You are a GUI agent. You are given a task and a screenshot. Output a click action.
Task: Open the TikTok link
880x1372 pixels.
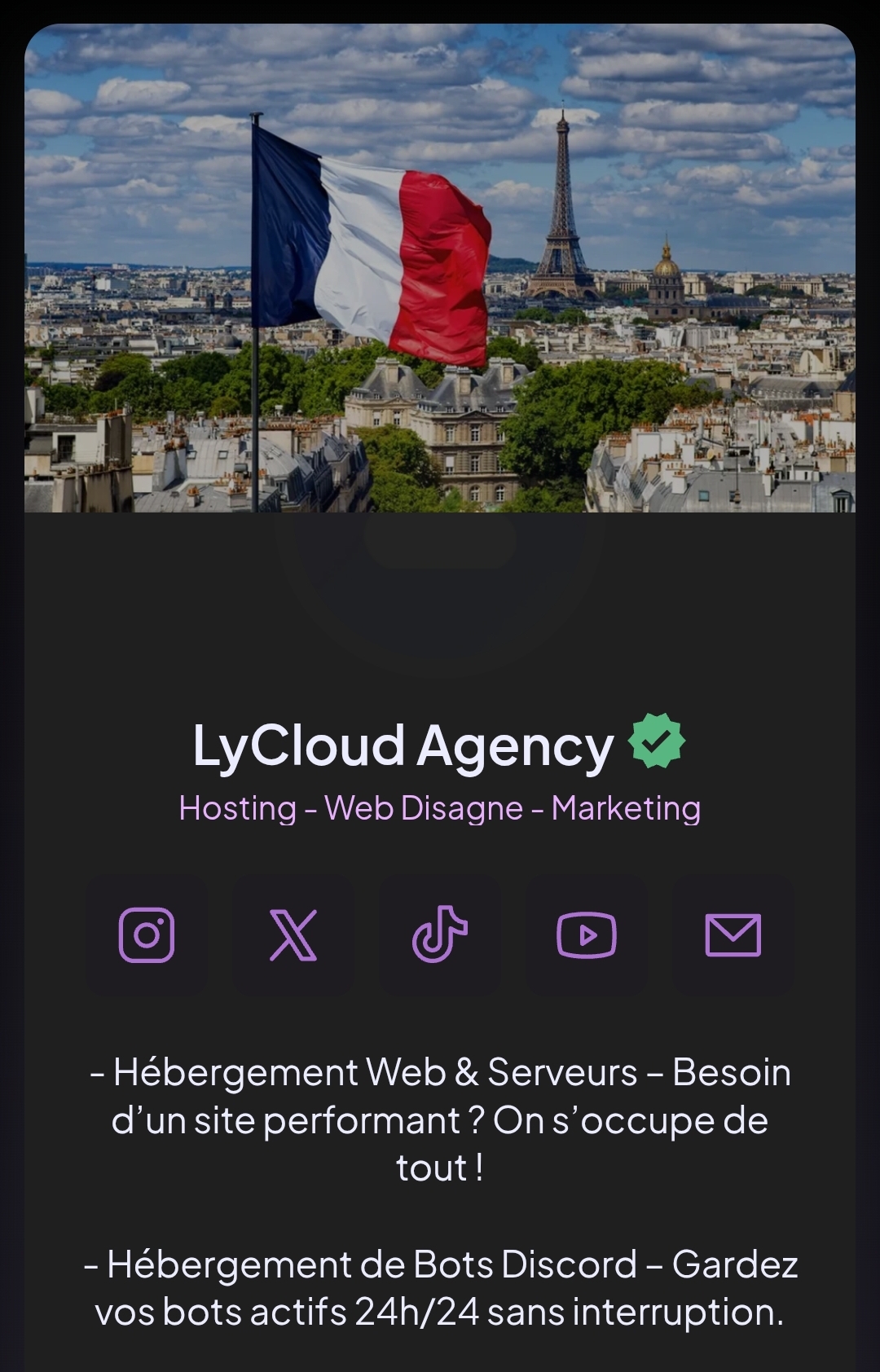(440, 934)
